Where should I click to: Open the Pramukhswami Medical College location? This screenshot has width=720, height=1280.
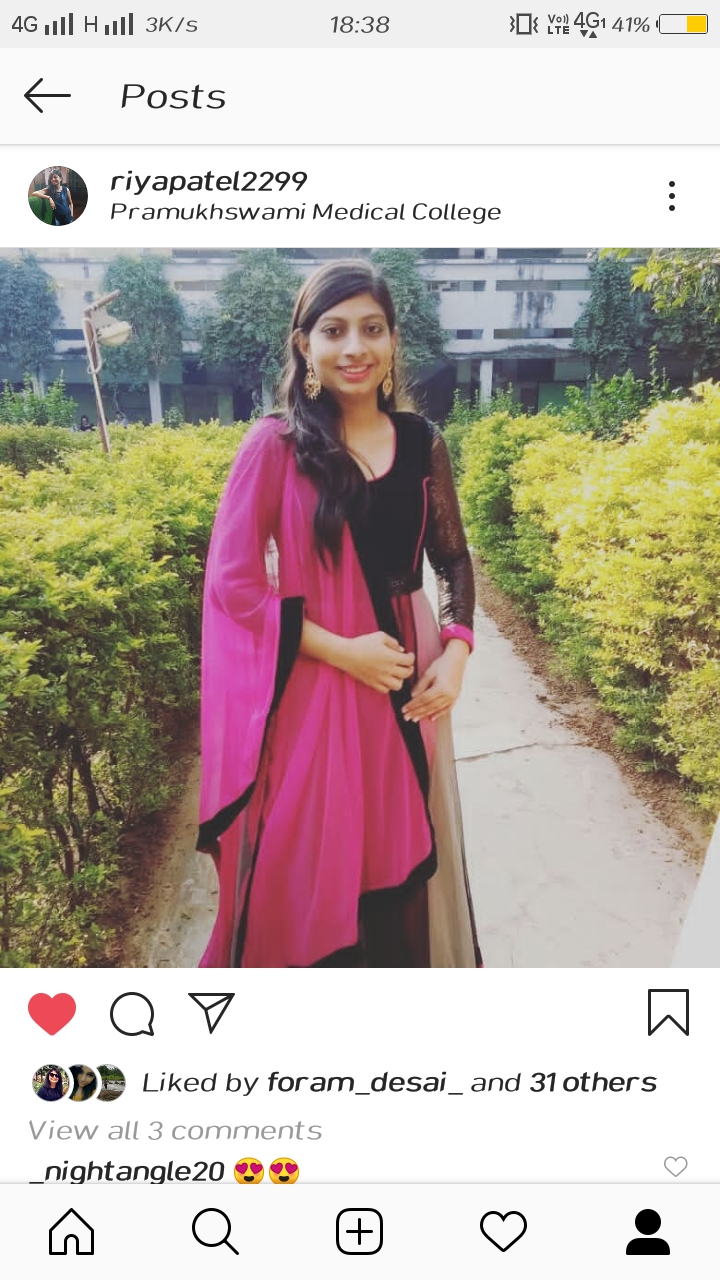coord(305,212)
